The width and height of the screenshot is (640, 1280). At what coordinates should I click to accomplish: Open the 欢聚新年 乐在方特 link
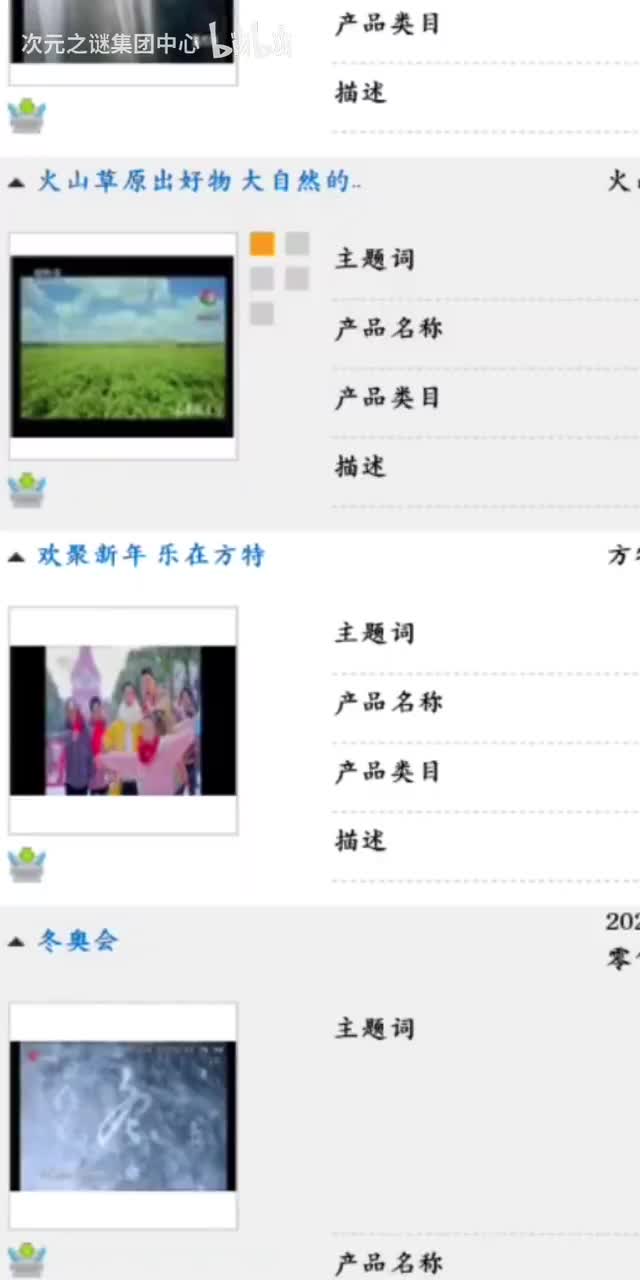(151, 556)
